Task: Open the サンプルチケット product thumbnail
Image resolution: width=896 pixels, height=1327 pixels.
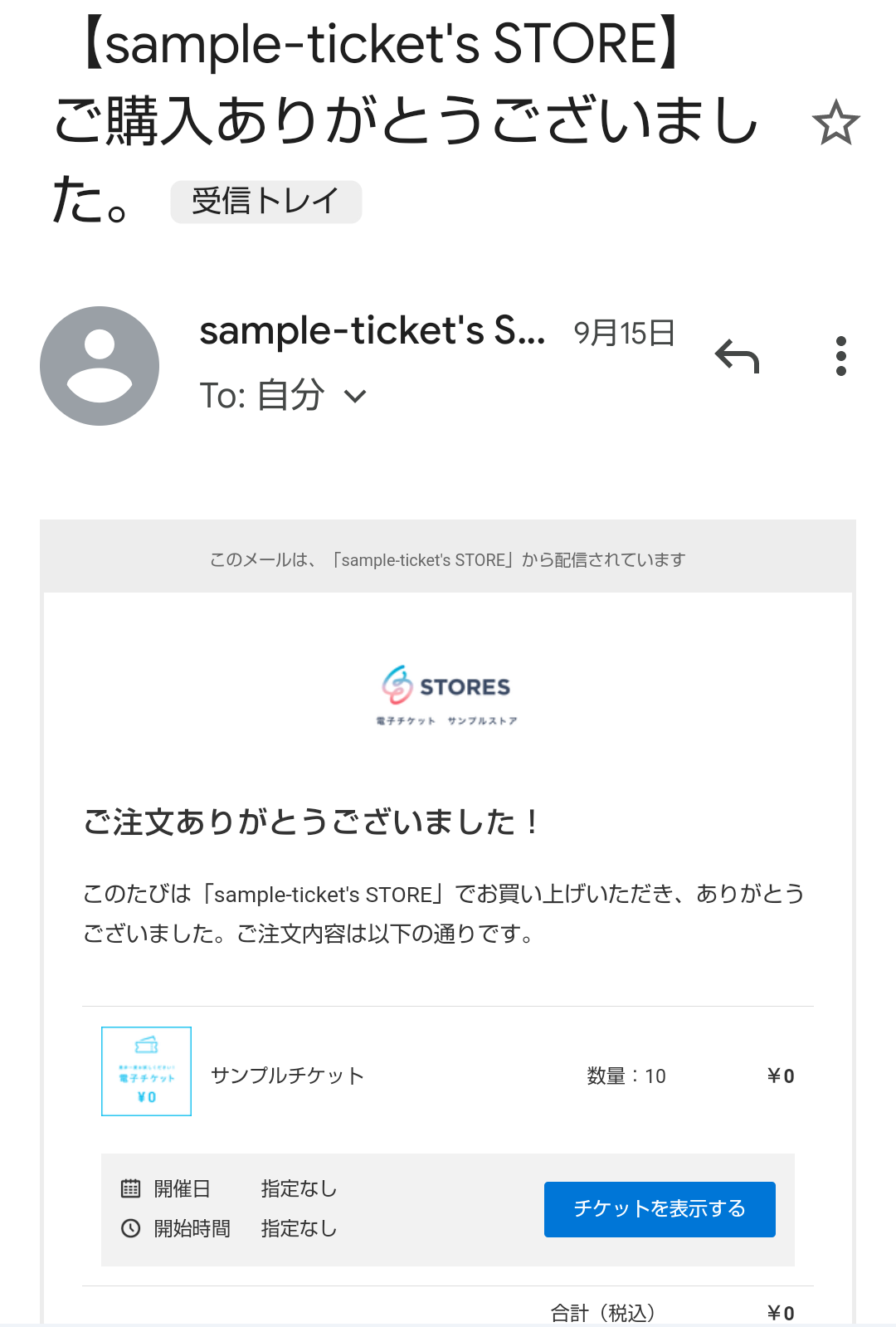Action: (147, 1071)
